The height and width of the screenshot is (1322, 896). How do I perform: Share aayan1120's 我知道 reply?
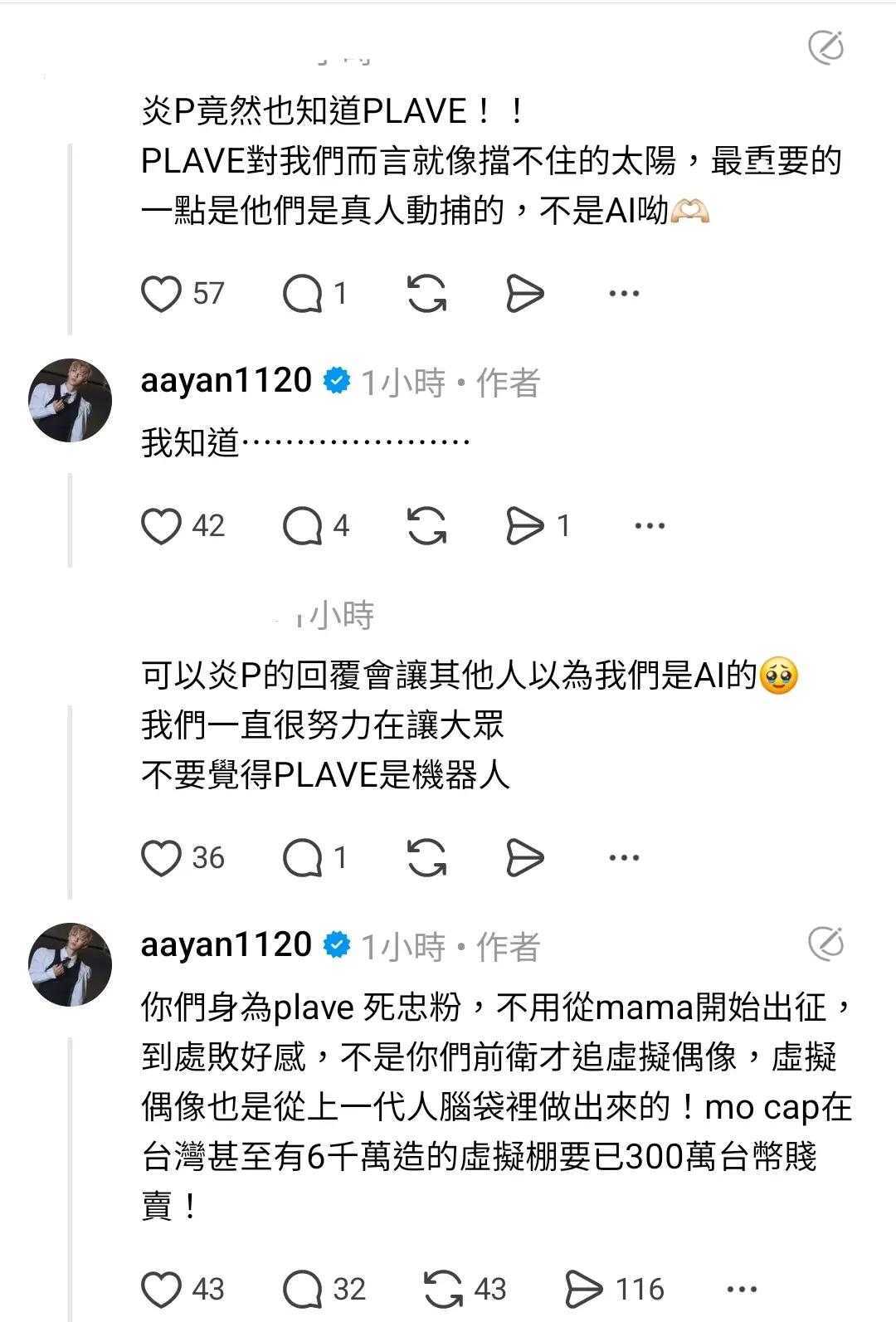click(x=524, y=526)
